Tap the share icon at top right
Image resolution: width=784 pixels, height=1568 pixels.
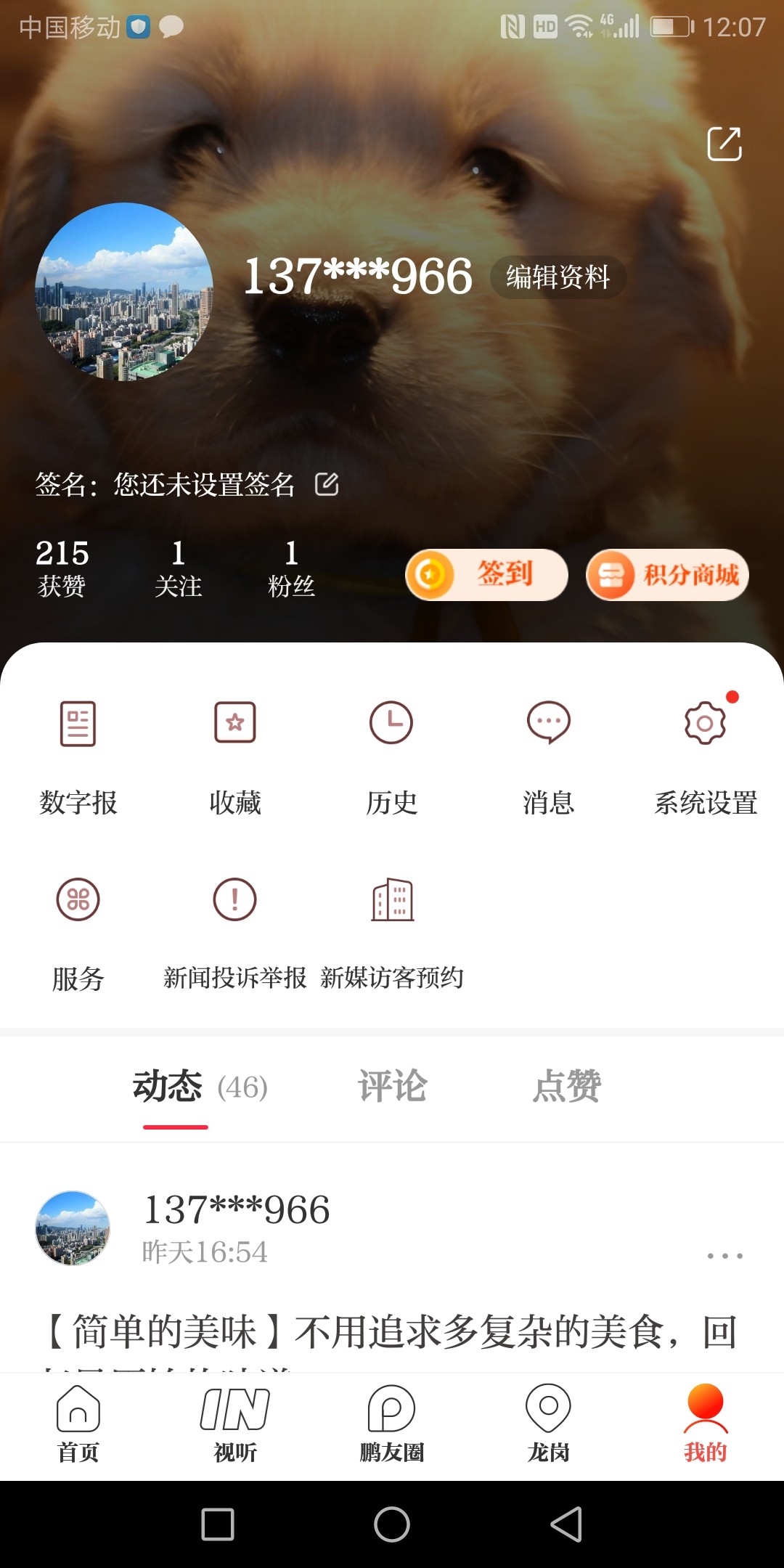(x=724, y=144)
